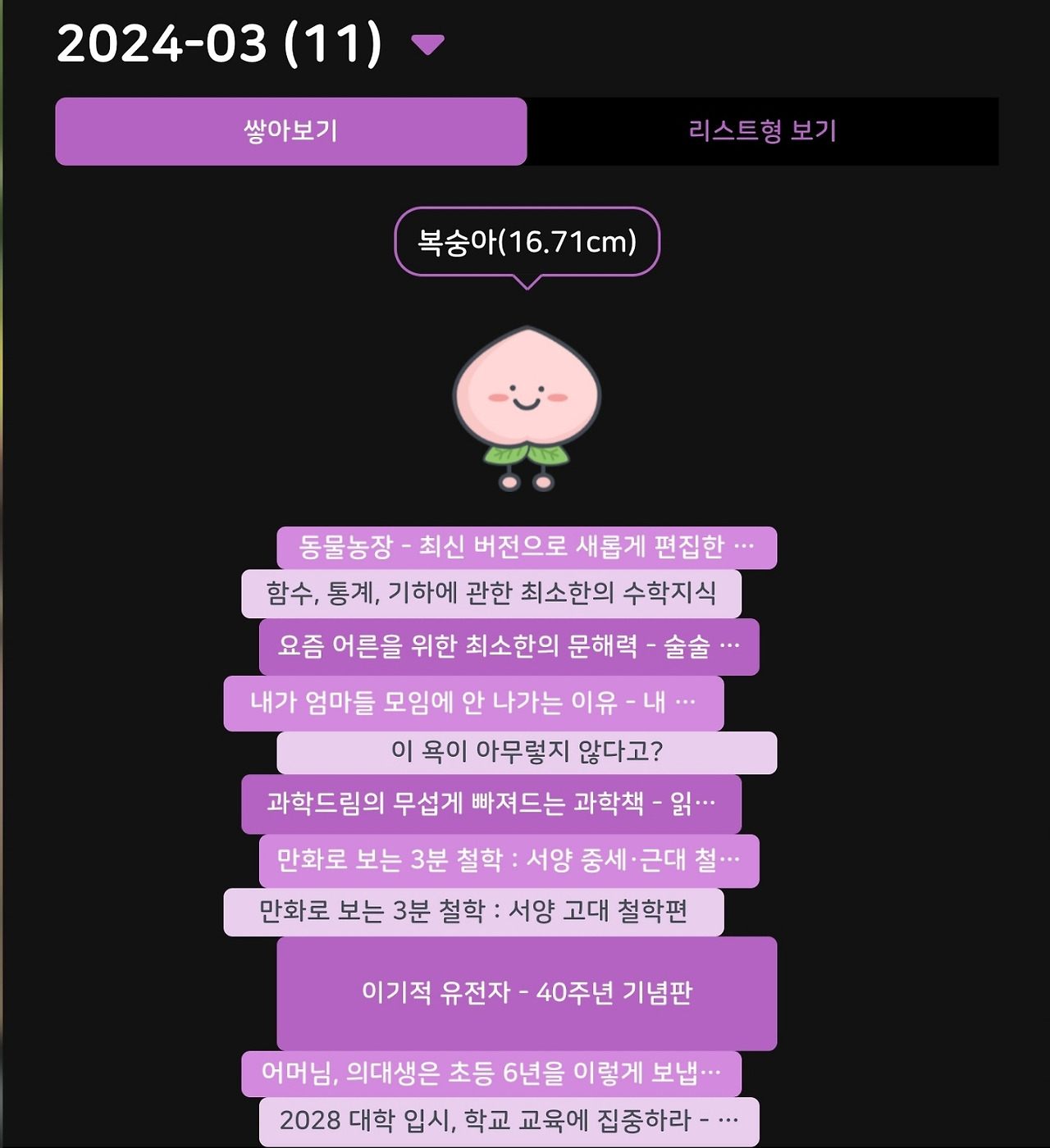Toggle to stacked view mode
Screen dimensions: 1050x1148
click(291, 130)
